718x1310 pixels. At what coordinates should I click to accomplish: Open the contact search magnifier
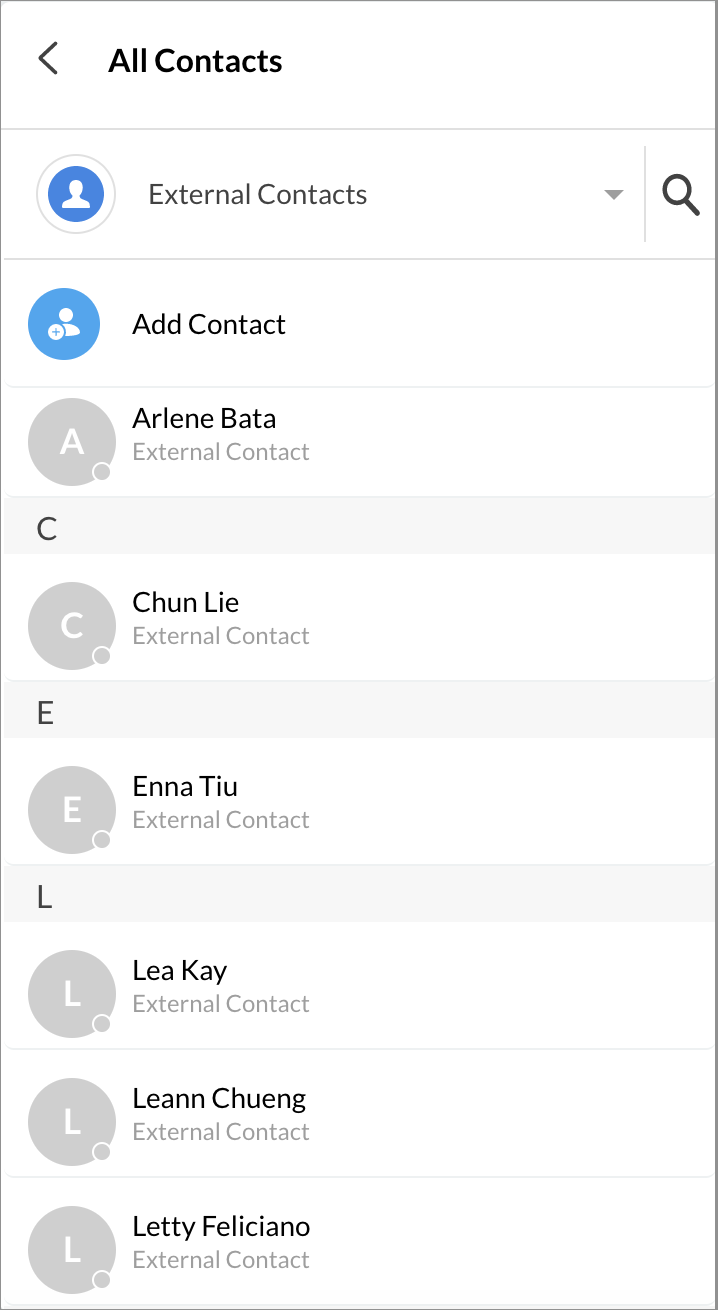click(x=680, y=194)
